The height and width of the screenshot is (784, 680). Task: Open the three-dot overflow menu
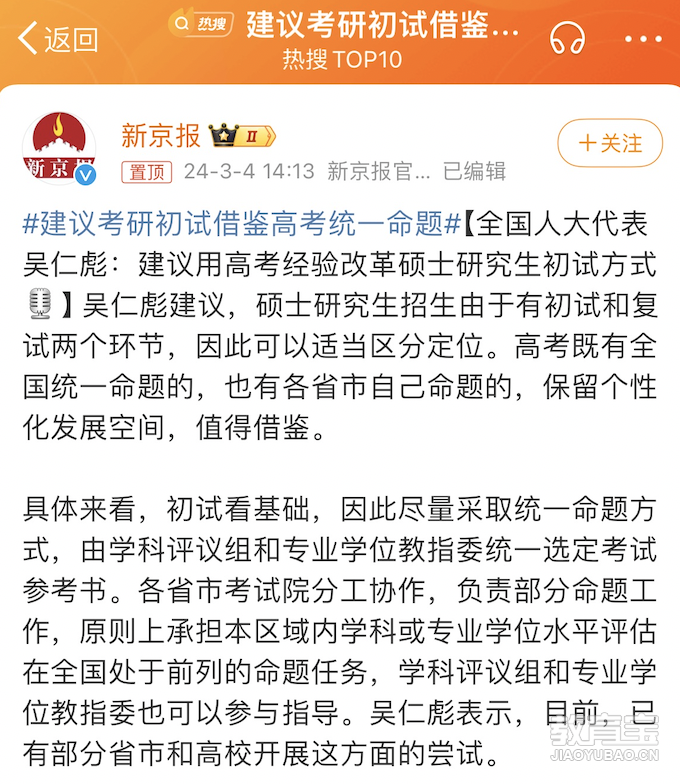643,39
